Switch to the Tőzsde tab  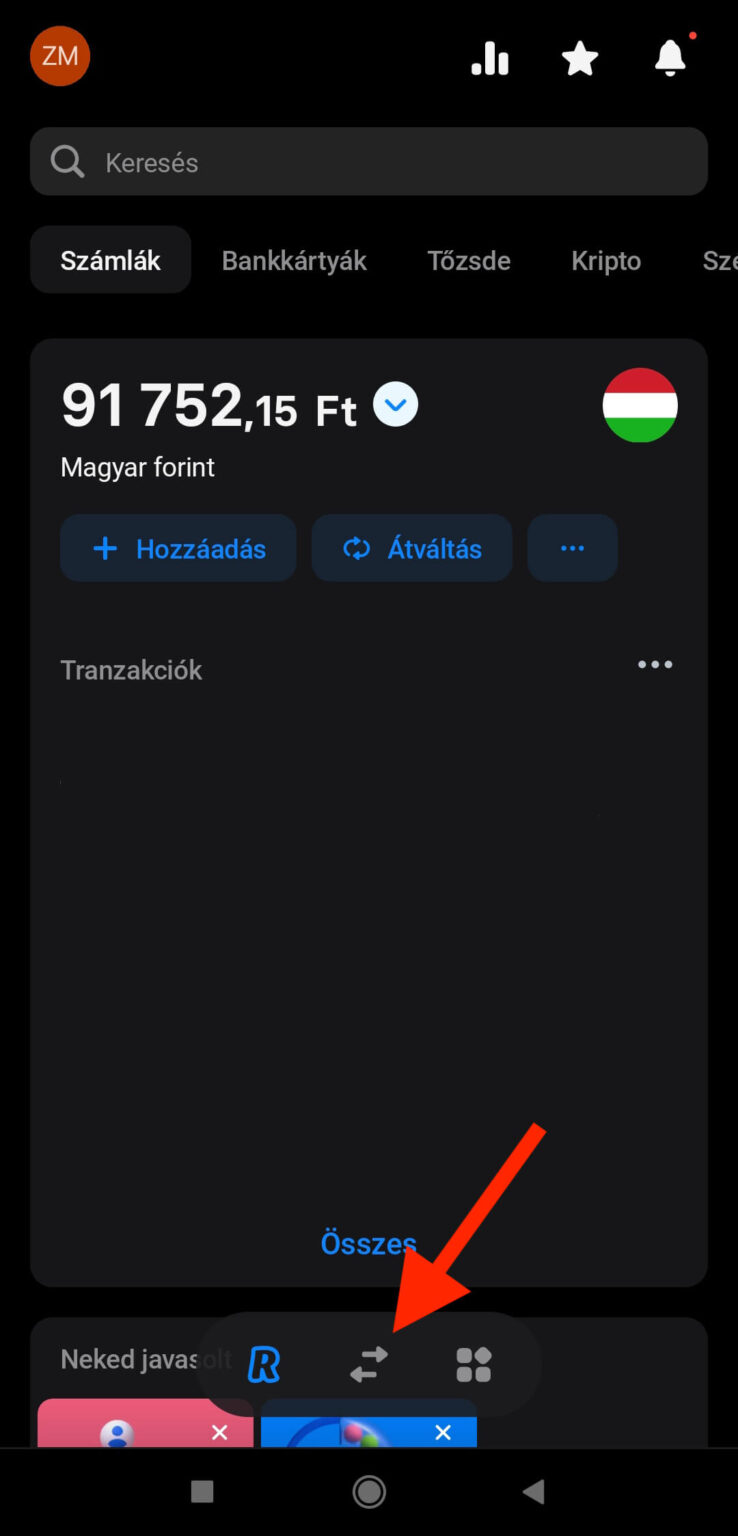(x=469, y=261)
